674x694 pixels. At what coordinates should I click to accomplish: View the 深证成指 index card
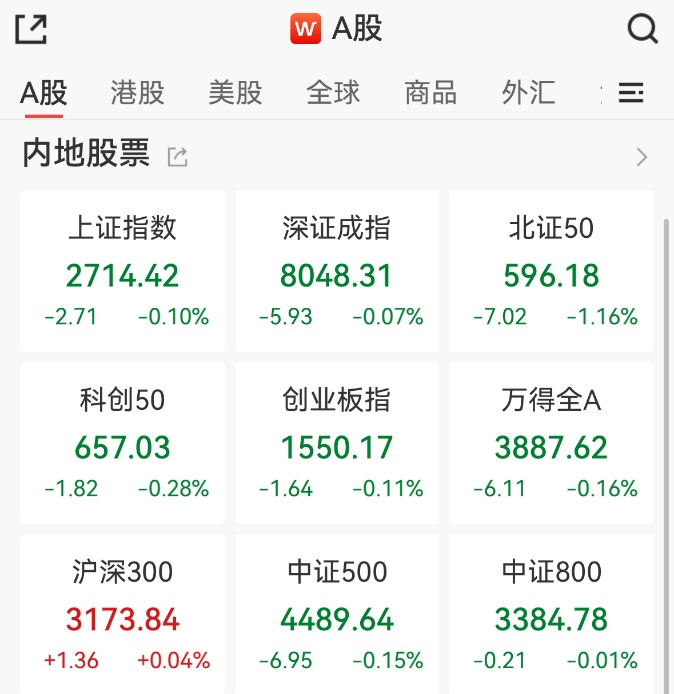pos(337,271)
